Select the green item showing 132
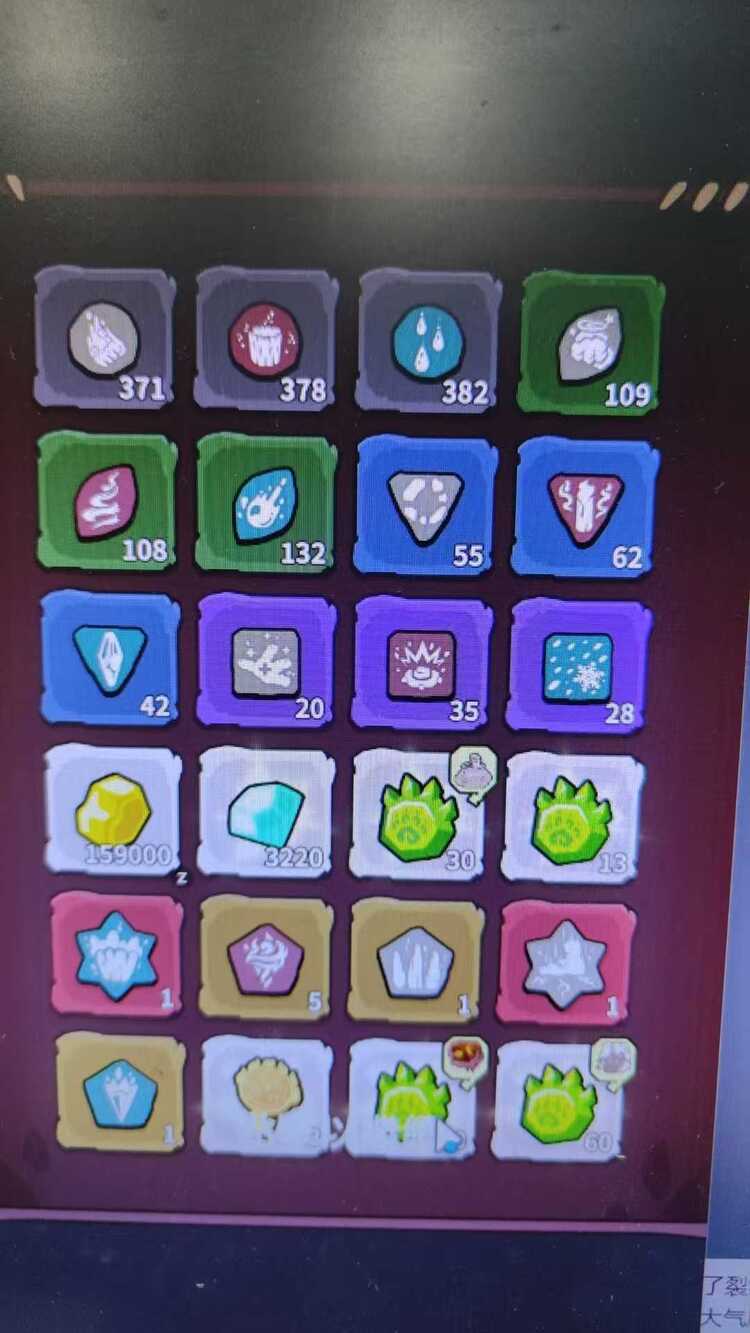 click(266, 503)
